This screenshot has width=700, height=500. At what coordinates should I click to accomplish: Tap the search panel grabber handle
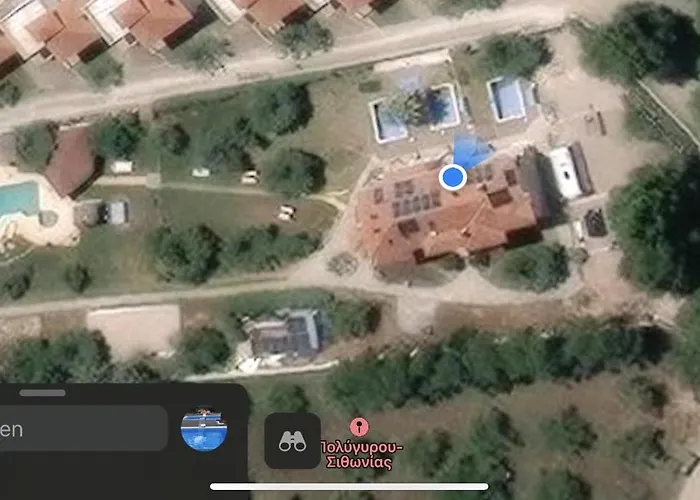click(x=42, y=393)
